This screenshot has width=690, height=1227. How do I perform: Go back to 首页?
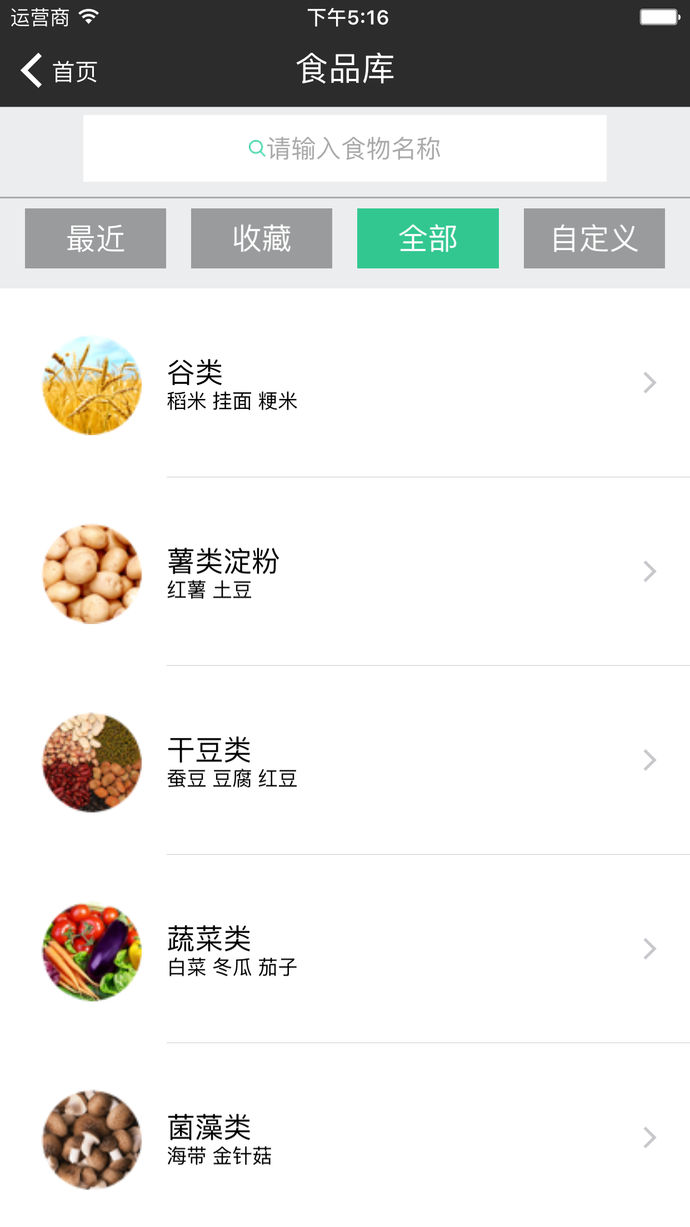click(x=58, y=71)
